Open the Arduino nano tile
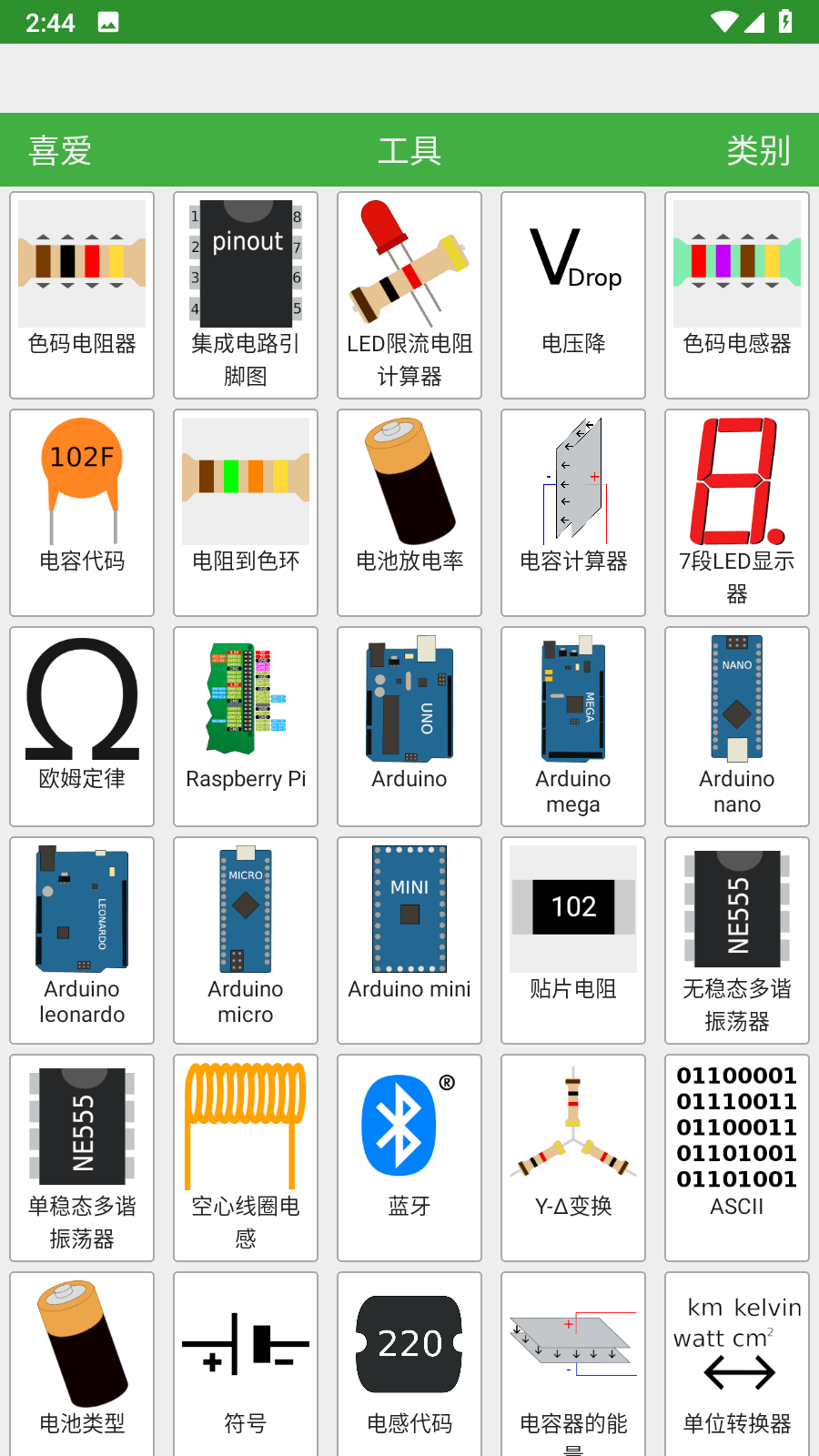Screen dimensions: 819x1456 (737, 725)
